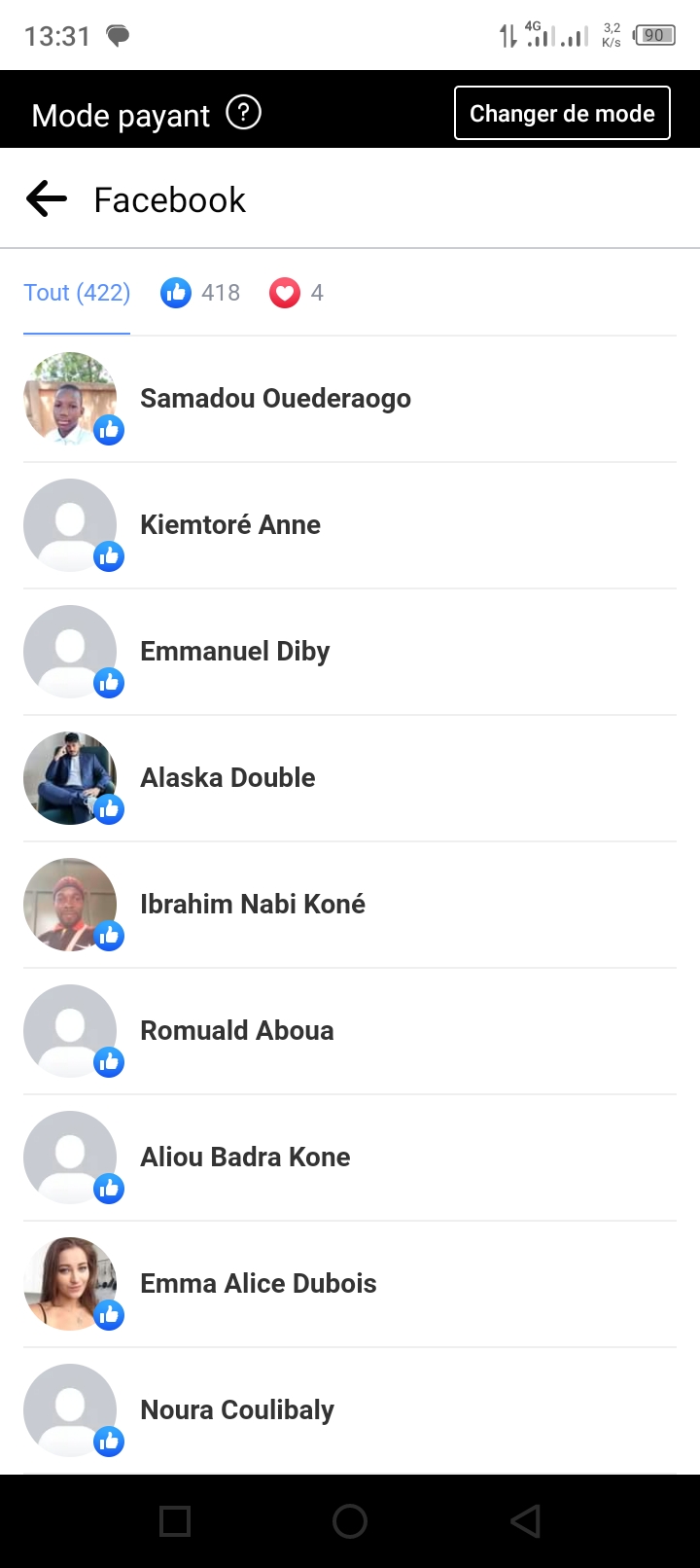Open the Mode payant help icon

(243, 114)
